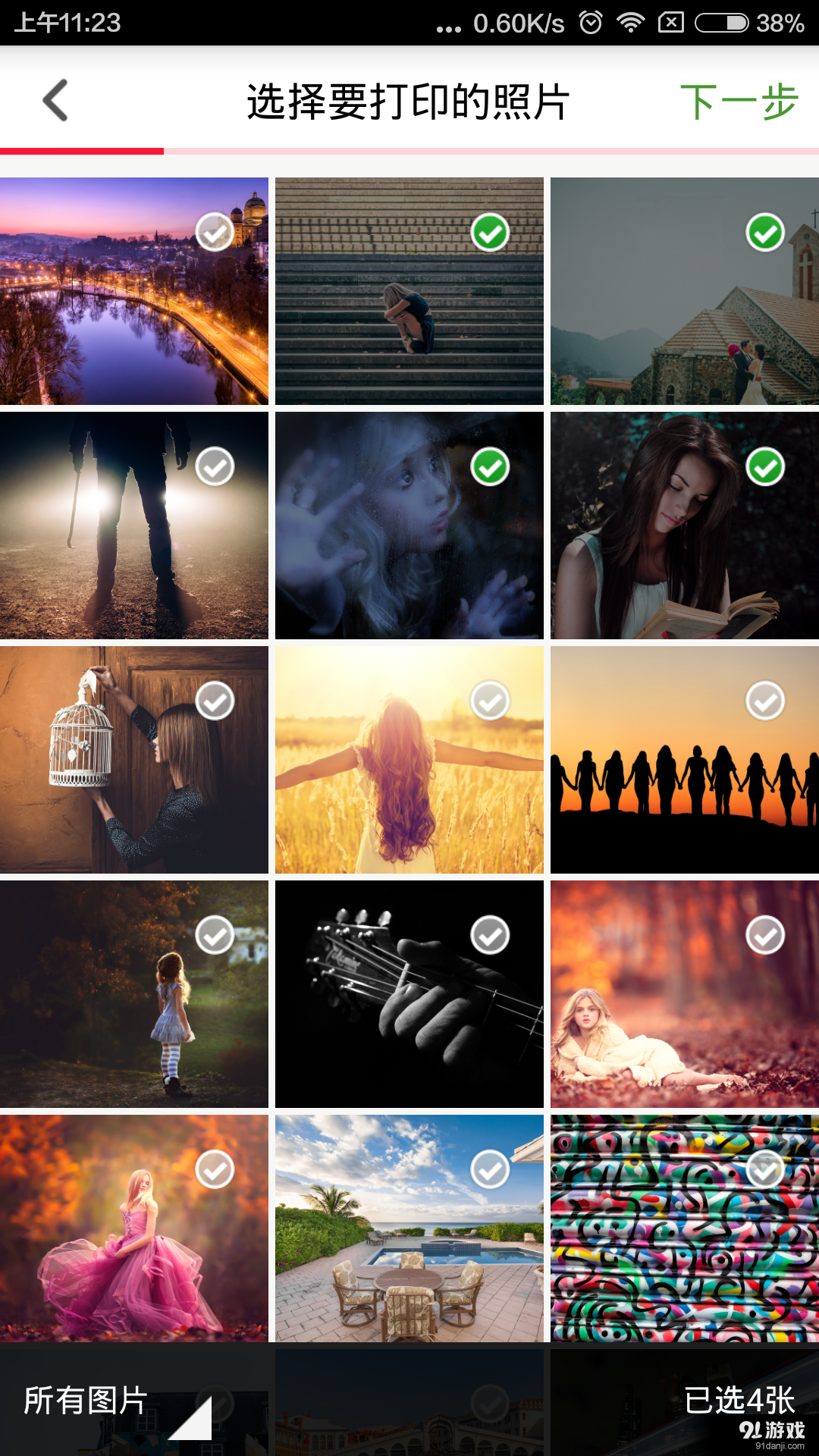Select the girl in pink gown photo
This screenshot has width=819, height=1456.
pyautogui.click(x=215, y=1169)
